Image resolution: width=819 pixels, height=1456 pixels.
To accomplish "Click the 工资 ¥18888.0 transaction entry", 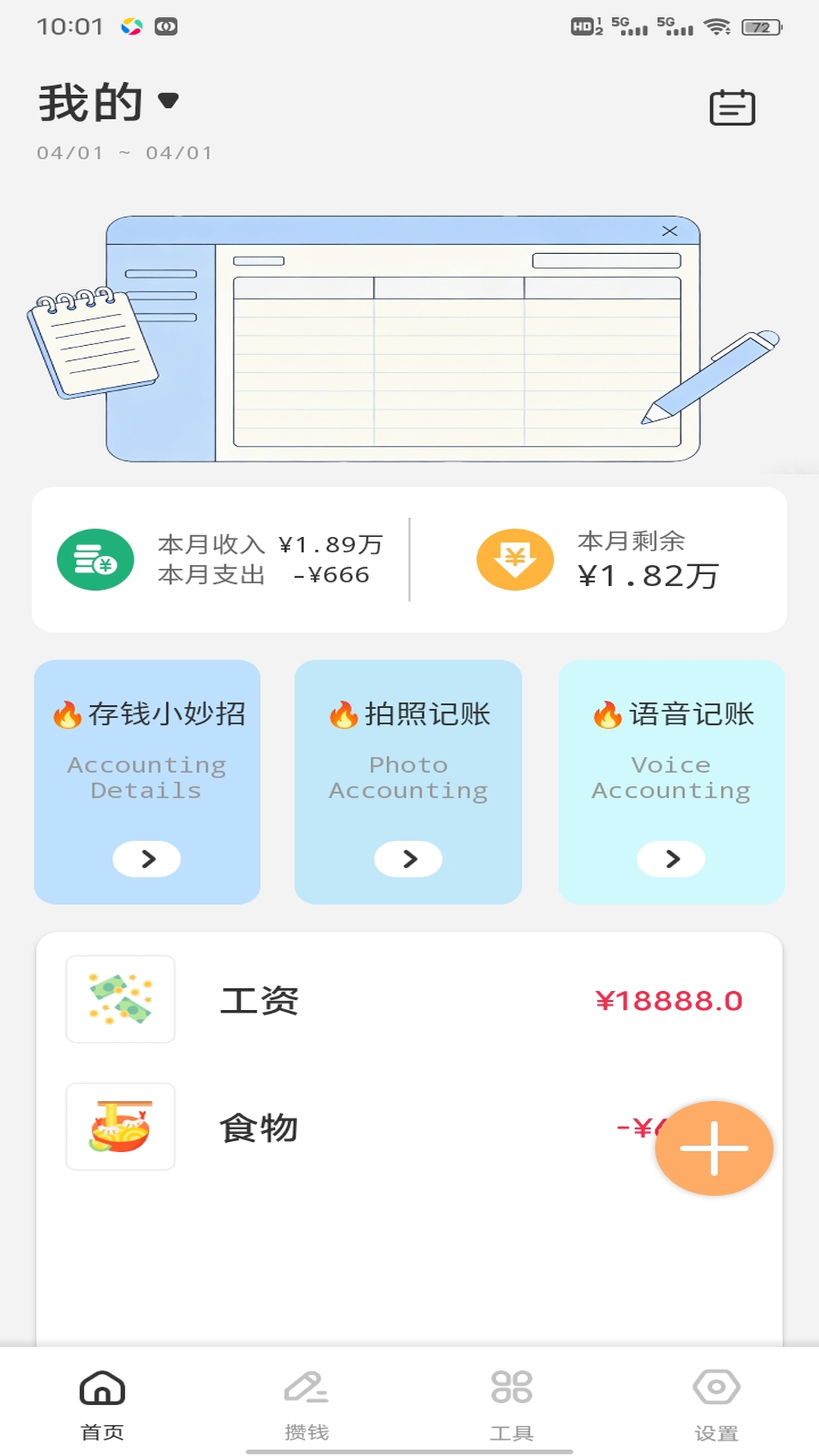I will point(409,999).
